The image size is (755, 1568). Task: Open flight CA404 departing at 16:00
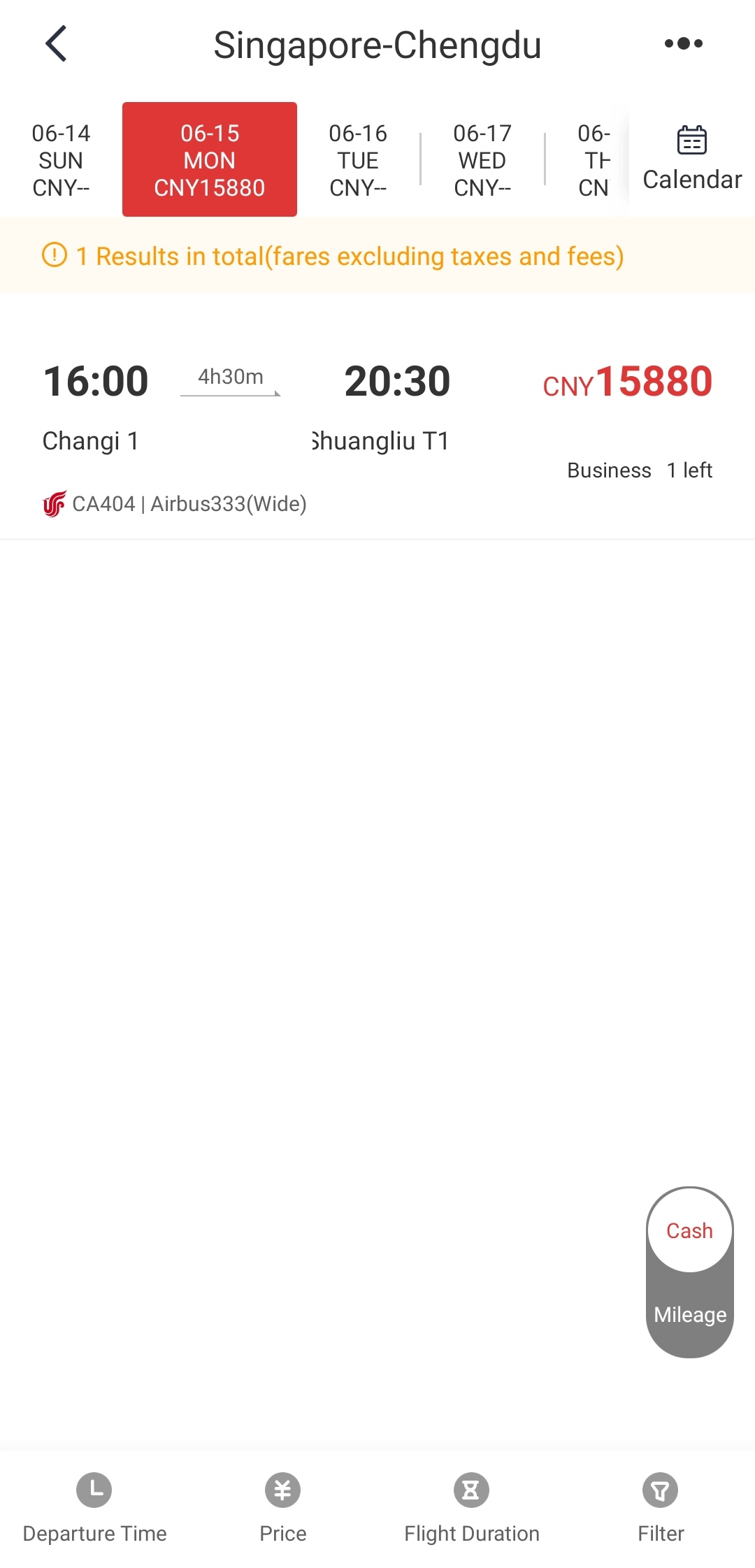(x=377, y=433)
